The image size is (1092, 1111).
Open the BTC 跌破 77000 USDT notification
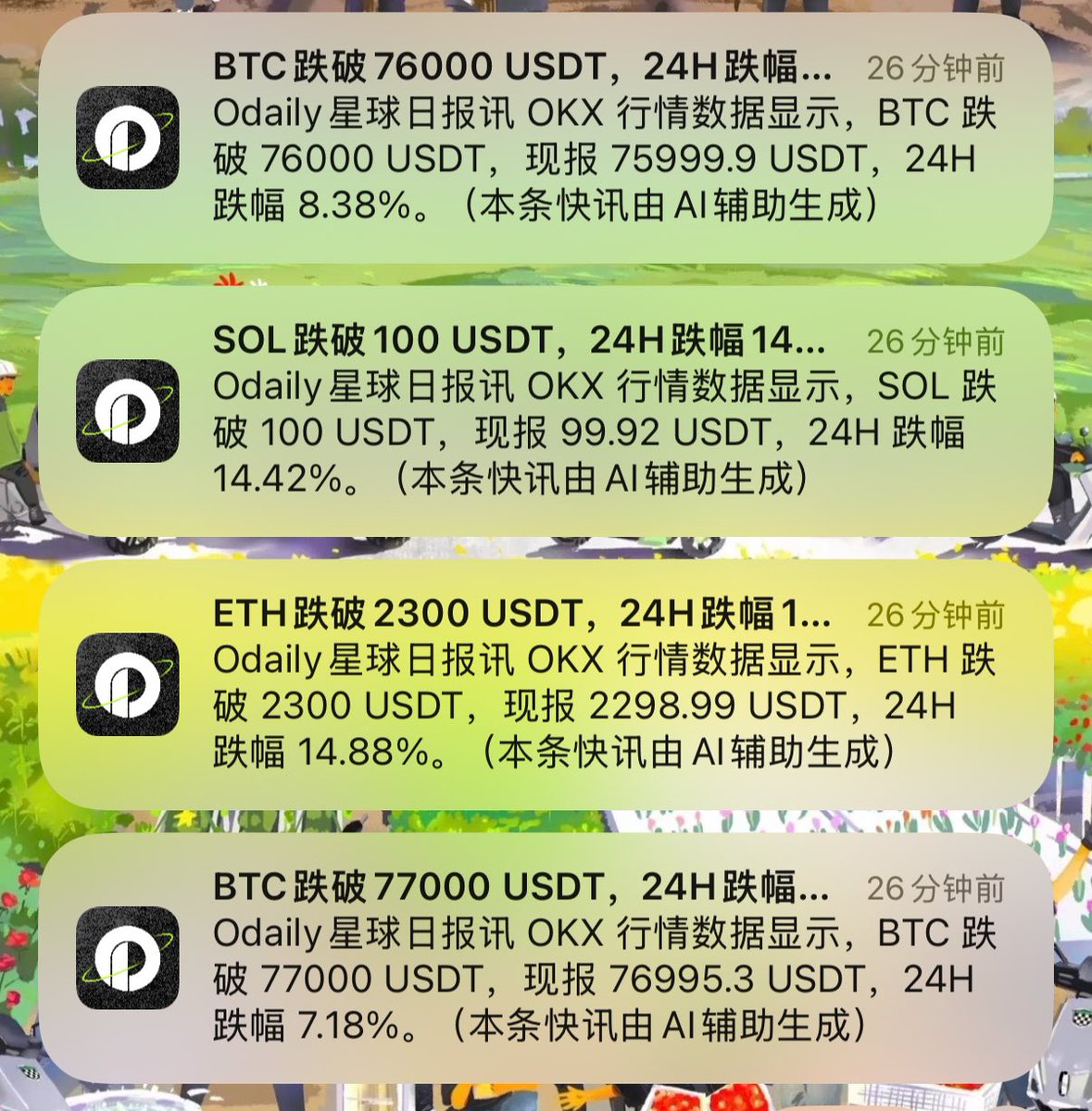(x=546, y=956)
